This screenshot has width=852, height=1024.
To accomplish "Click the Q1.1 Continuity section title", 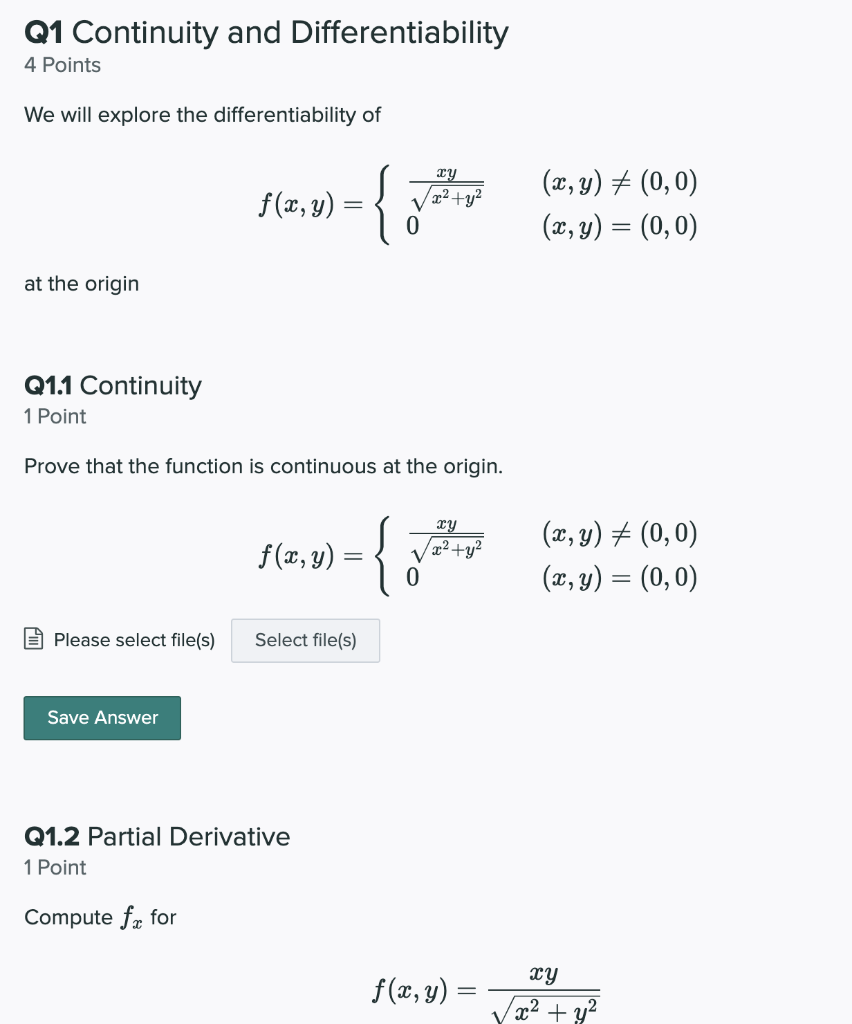I will [112, 385].
